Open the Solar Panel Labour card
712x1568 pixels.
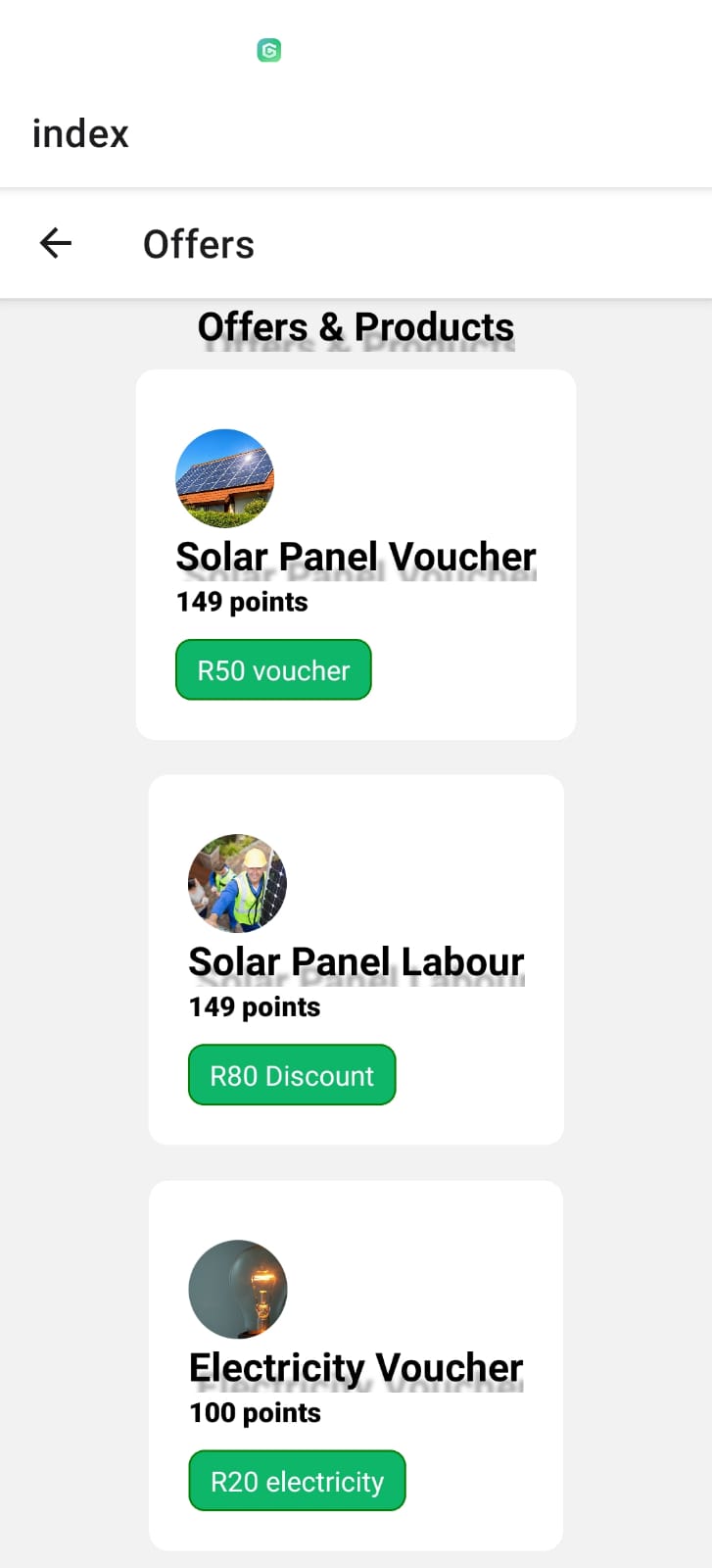(x=356, y=961)
